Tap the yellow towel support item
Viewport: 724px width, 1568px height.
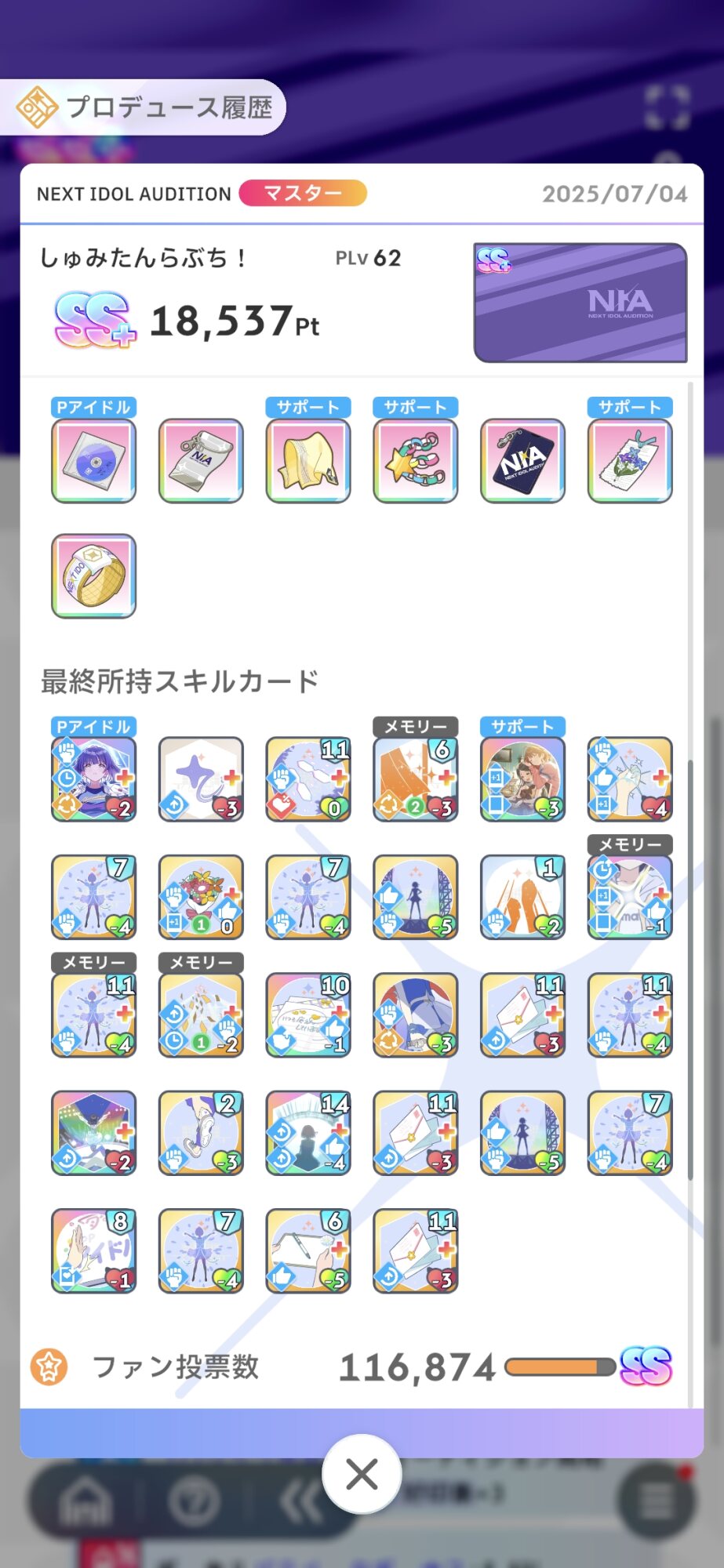[308, 461]
